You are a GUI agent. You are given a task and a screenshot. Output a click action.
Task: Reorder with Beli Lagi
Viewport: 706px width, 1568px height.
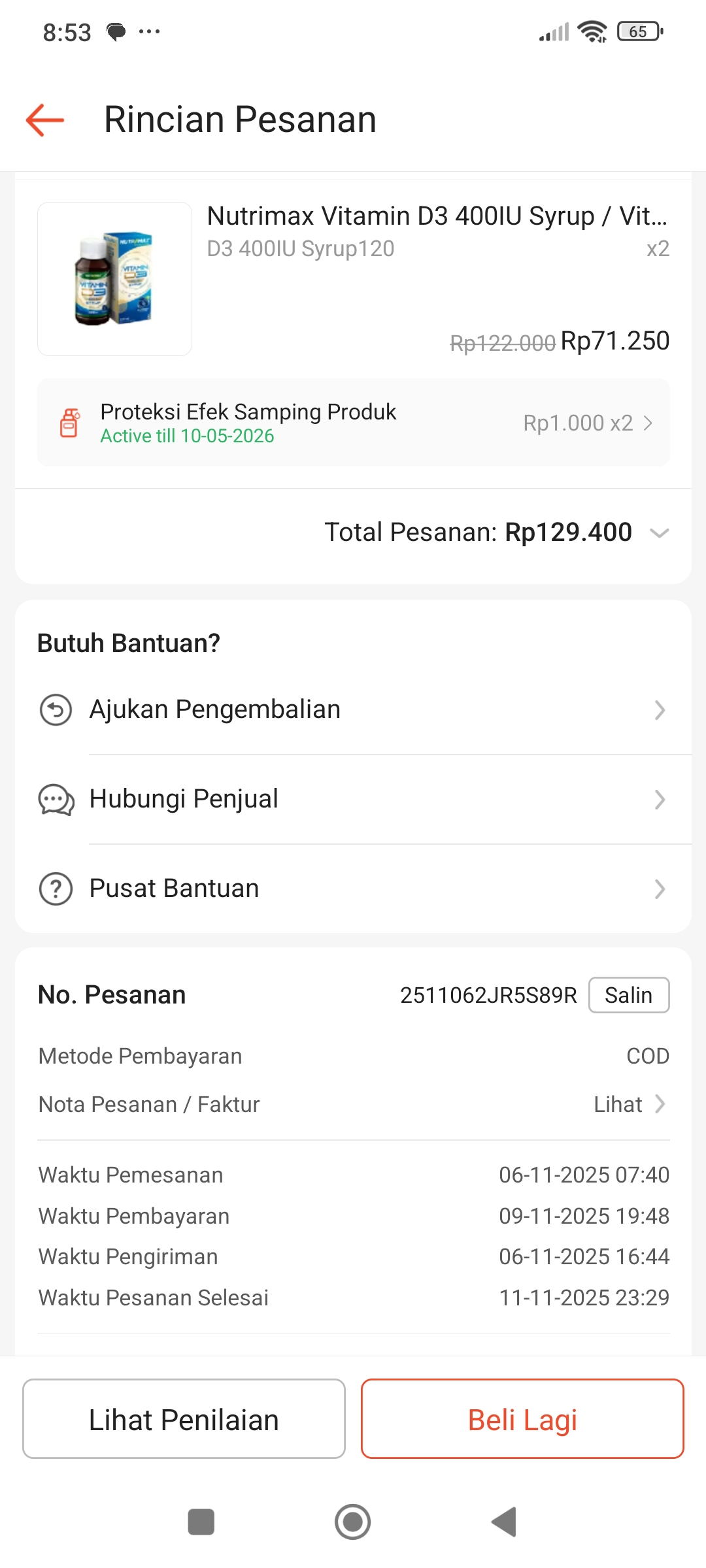(x=522, y=1419)
